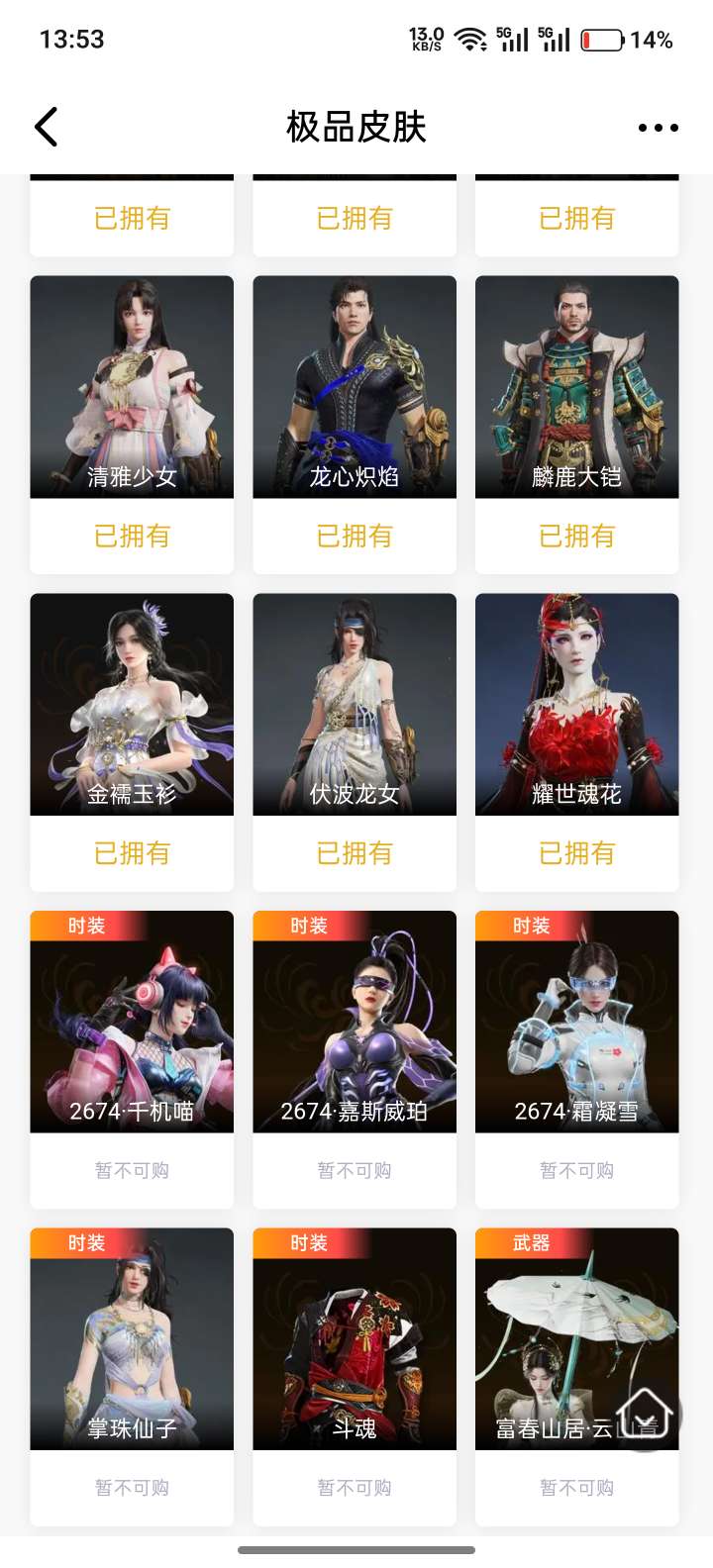Screen dimensions: 713x1568
Task: Open the 掌珠仙子 outfit card
Action: coord(132,1338)
